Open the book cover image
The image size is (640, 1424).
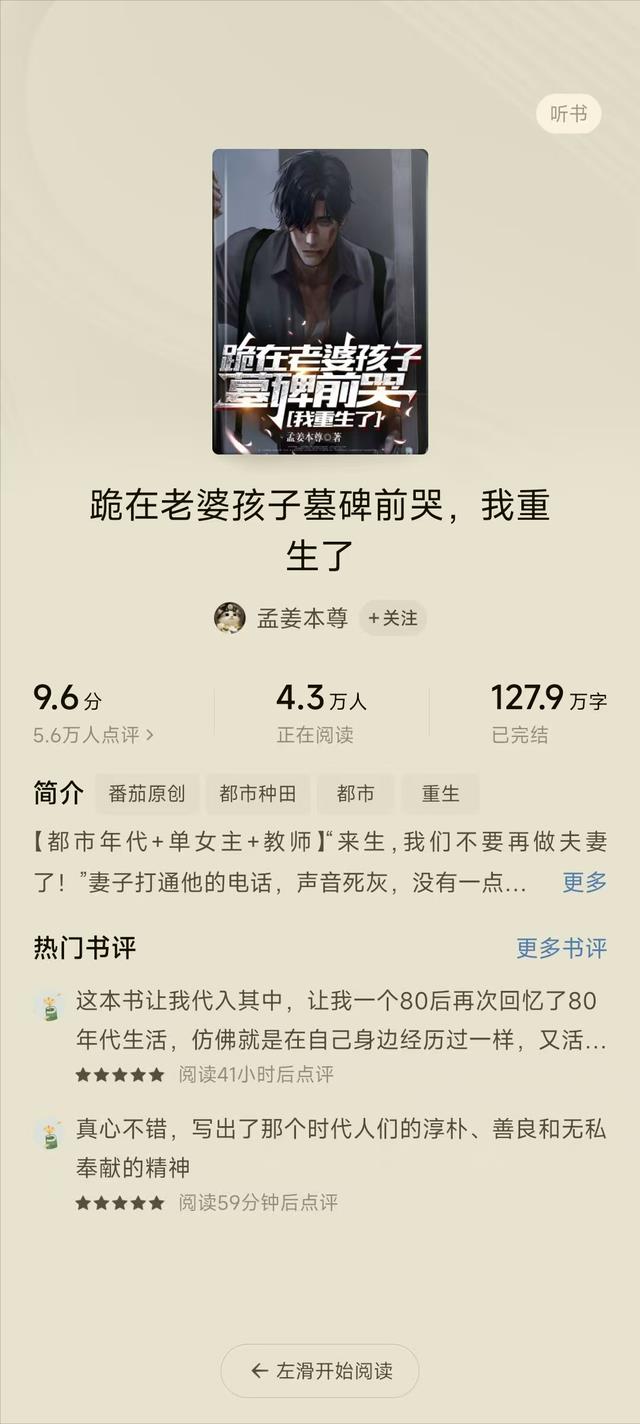tap(320, 301)
